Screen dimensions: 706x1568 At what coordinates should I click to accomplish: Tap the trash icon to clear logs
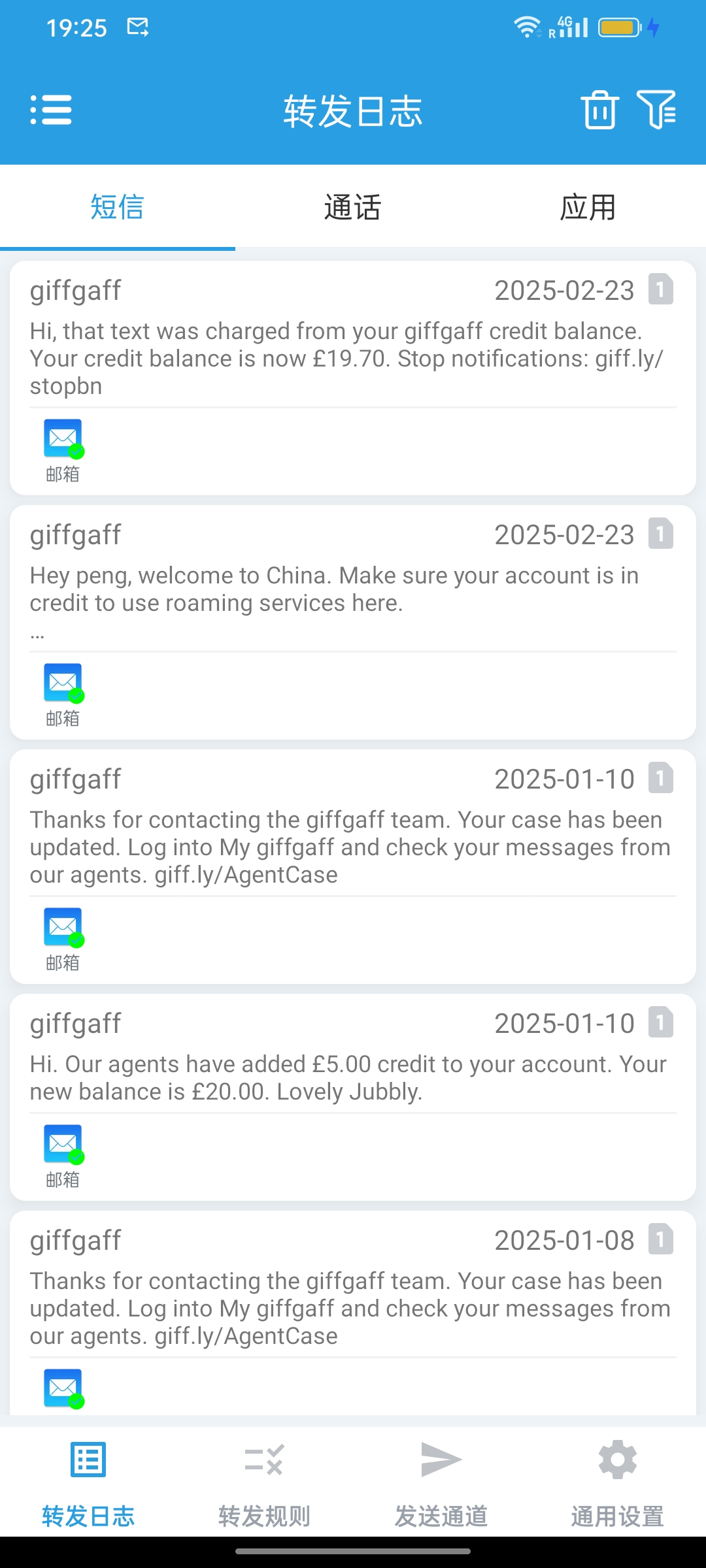[599, 110]
